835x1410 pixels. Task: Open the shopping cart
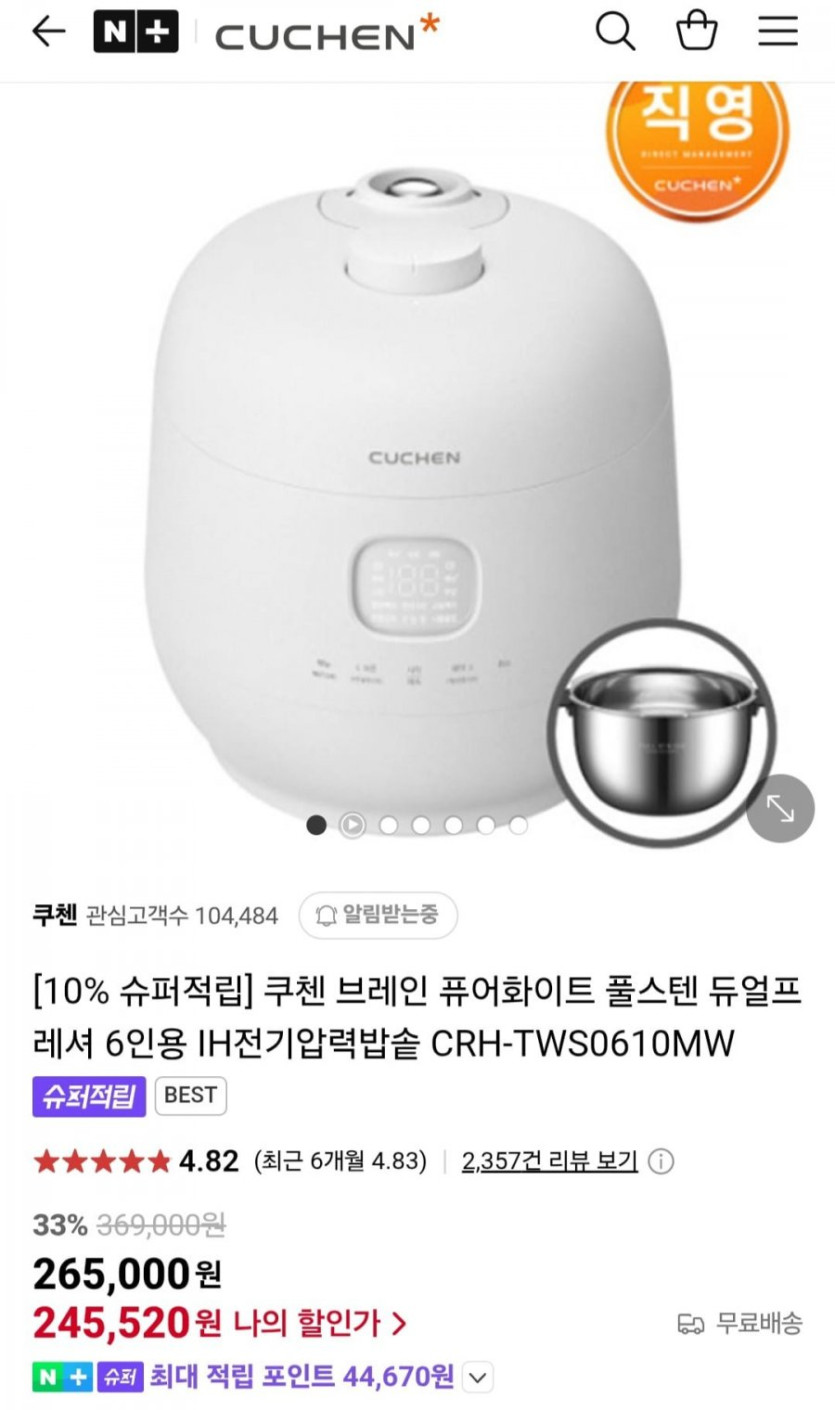696,32
